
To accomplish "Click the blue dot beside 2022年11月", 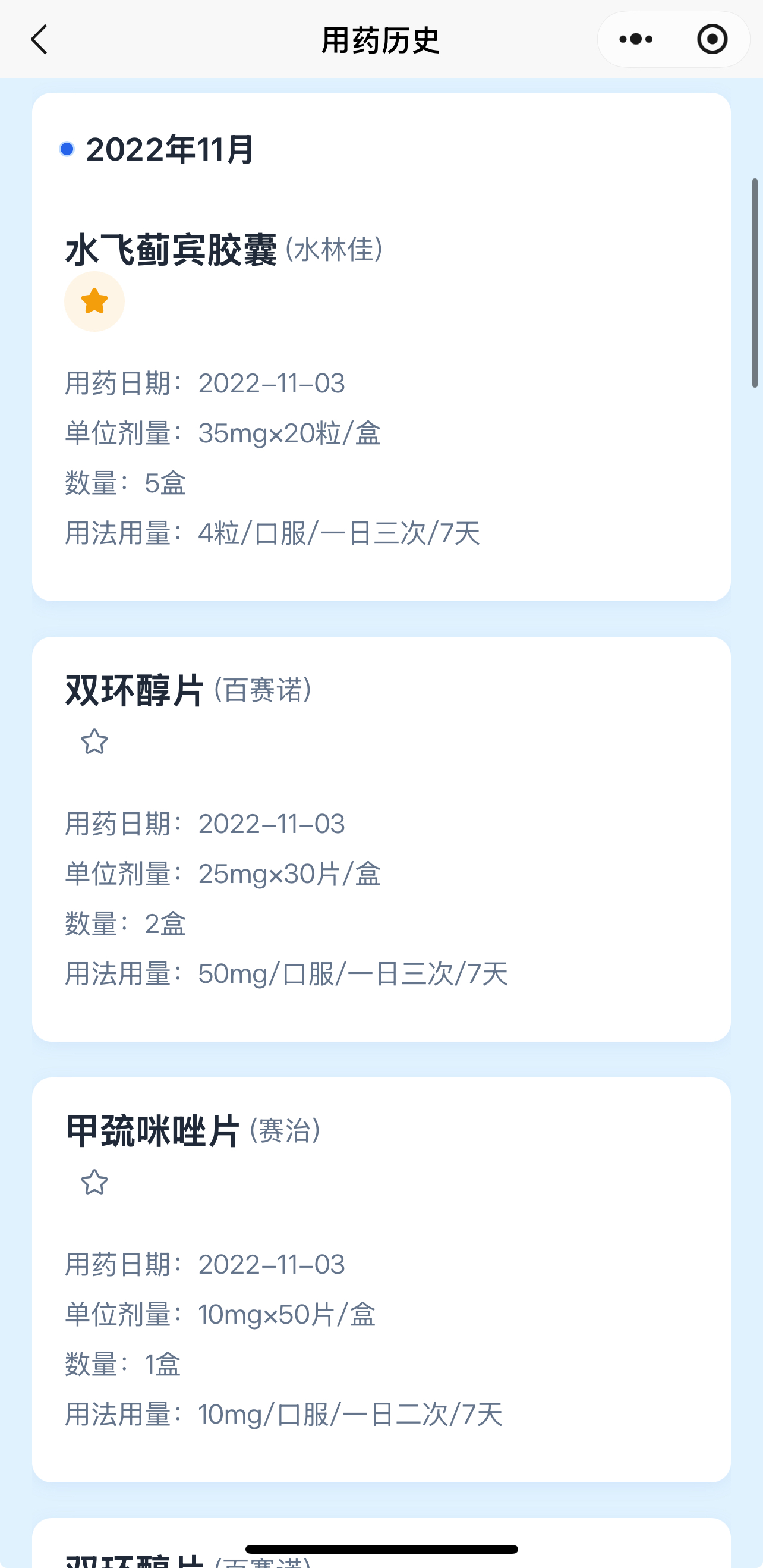I will (x=67, y=148).
